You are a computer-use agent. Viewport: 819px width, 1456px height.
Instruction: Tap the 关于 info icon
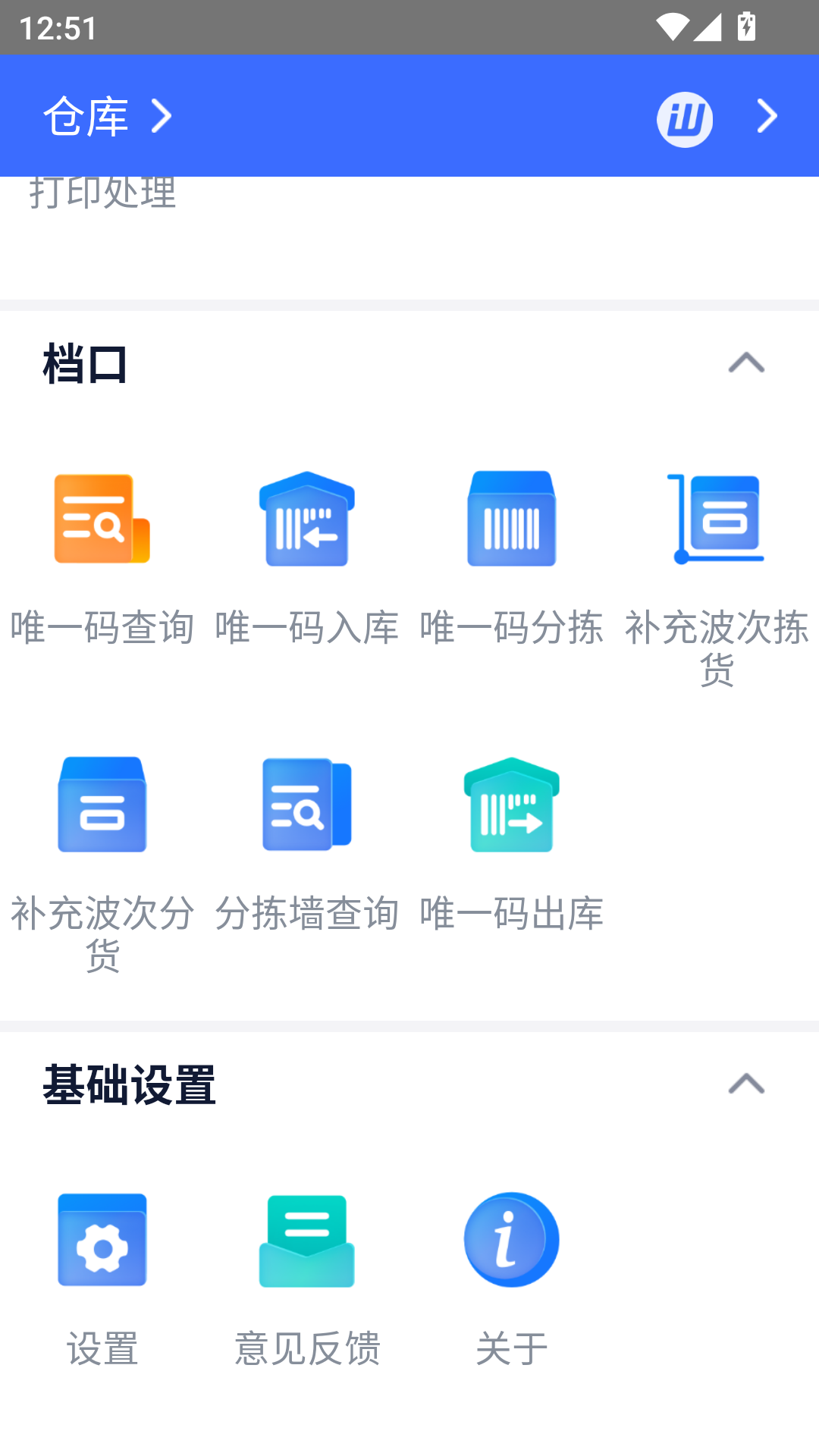(510, 1238)
